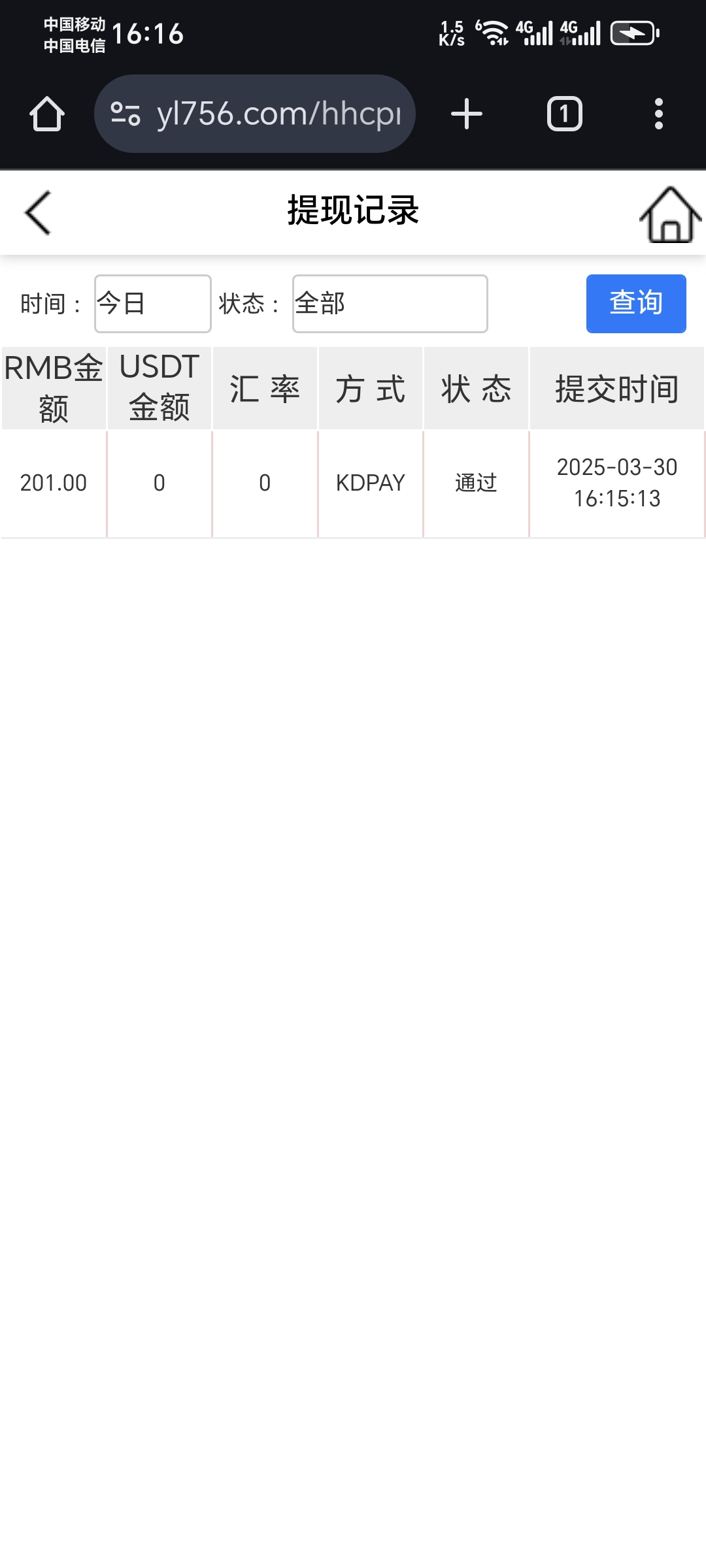The image size is (706, 1568).
Task: Tap the blue 查询 button
Action: click(635, 304)
